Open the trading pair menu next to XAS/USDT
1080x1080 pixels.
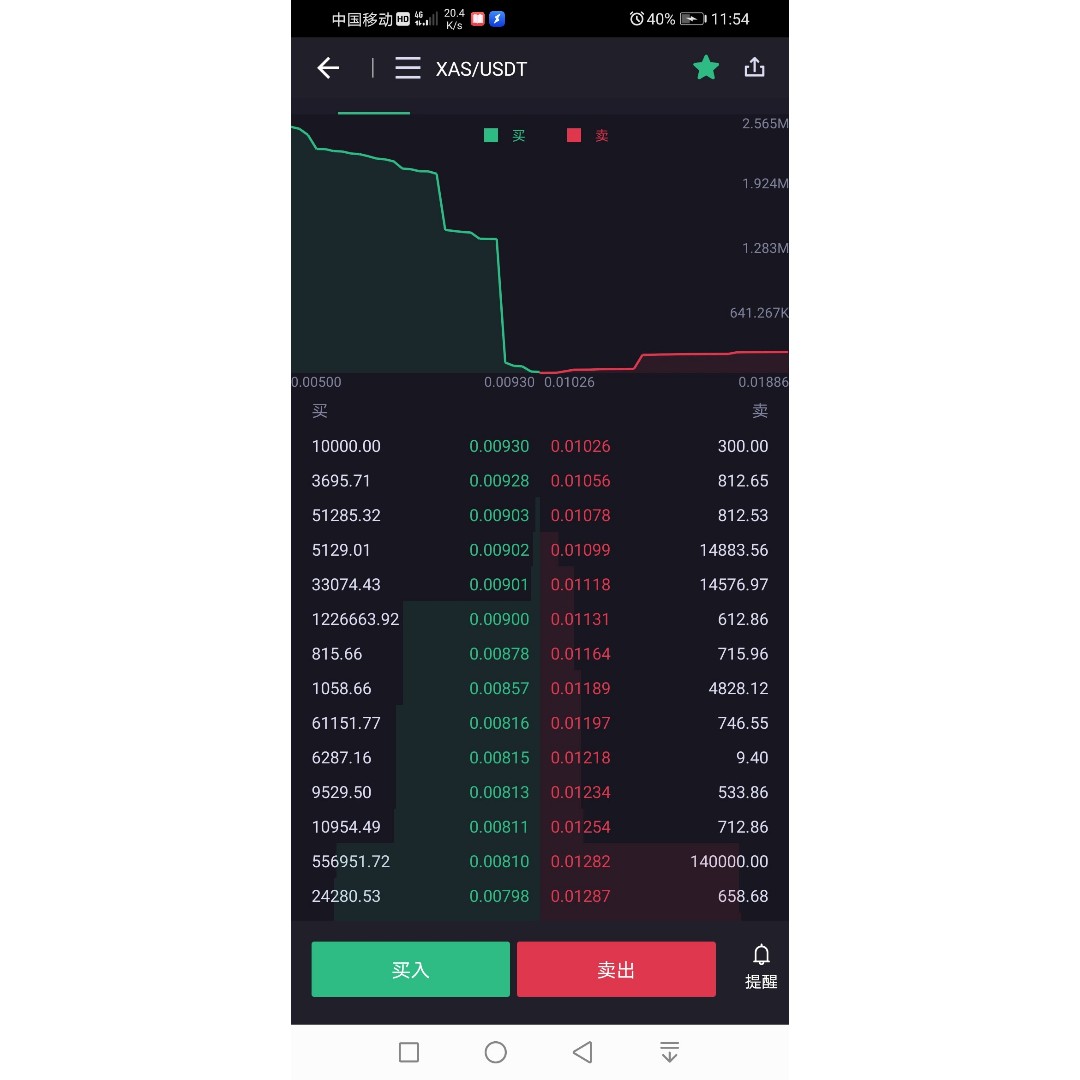[x=408, y=68]
